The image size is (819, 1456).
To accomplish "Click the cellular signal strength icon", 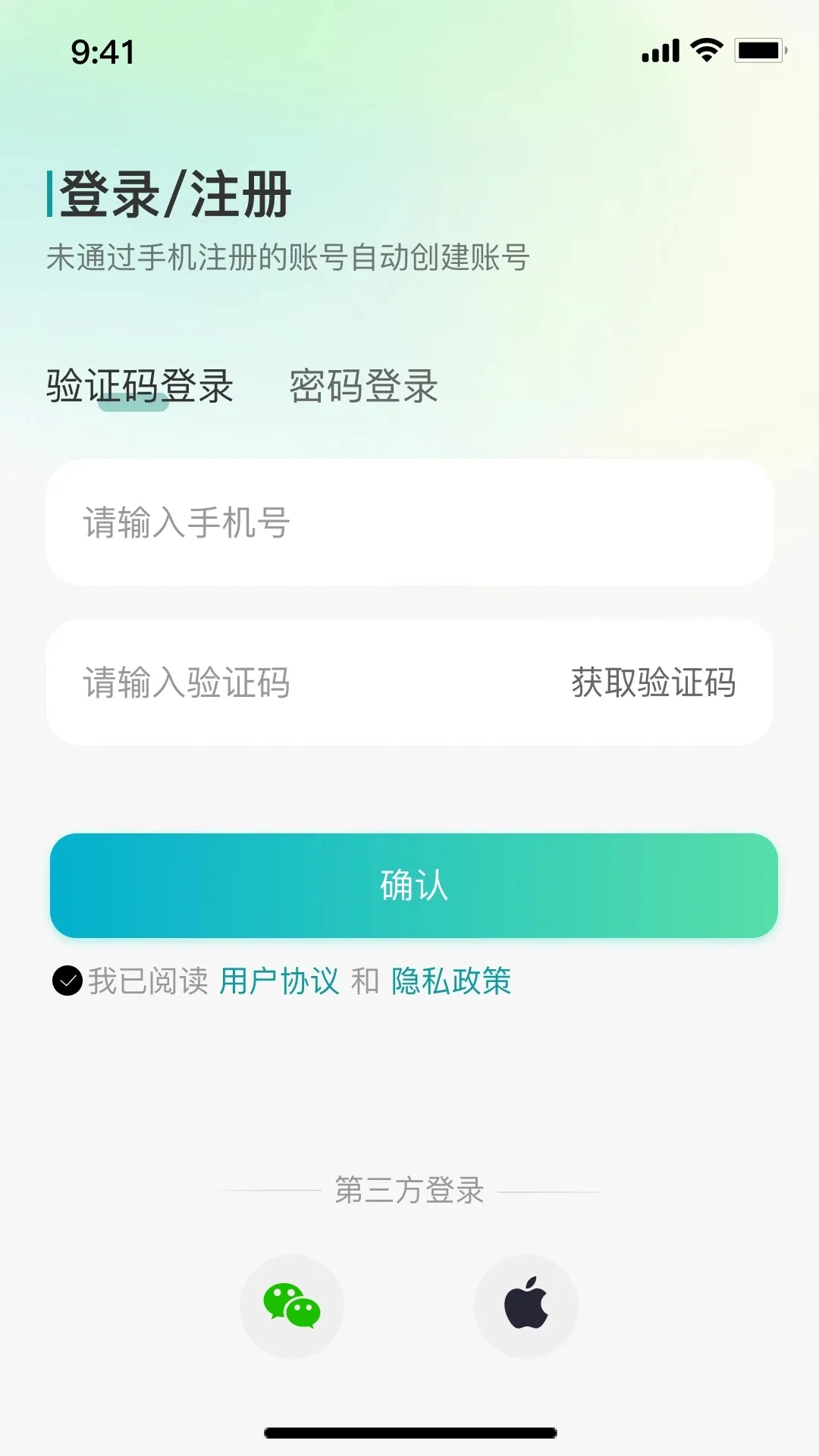I will pos(659,49).
